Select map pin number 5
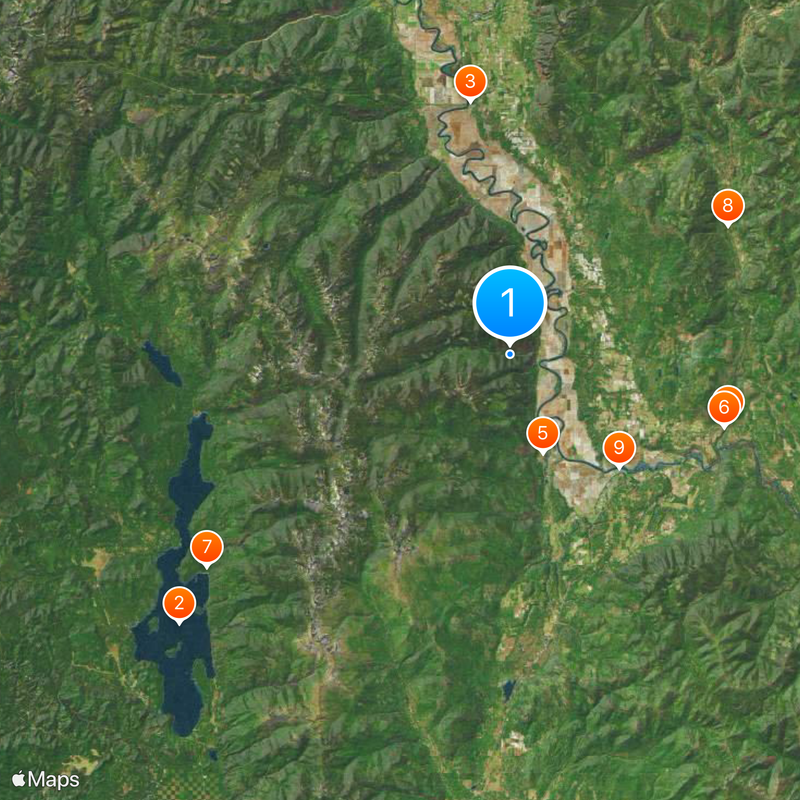Screen dimensions: 800x800 (x=543, y=433)
